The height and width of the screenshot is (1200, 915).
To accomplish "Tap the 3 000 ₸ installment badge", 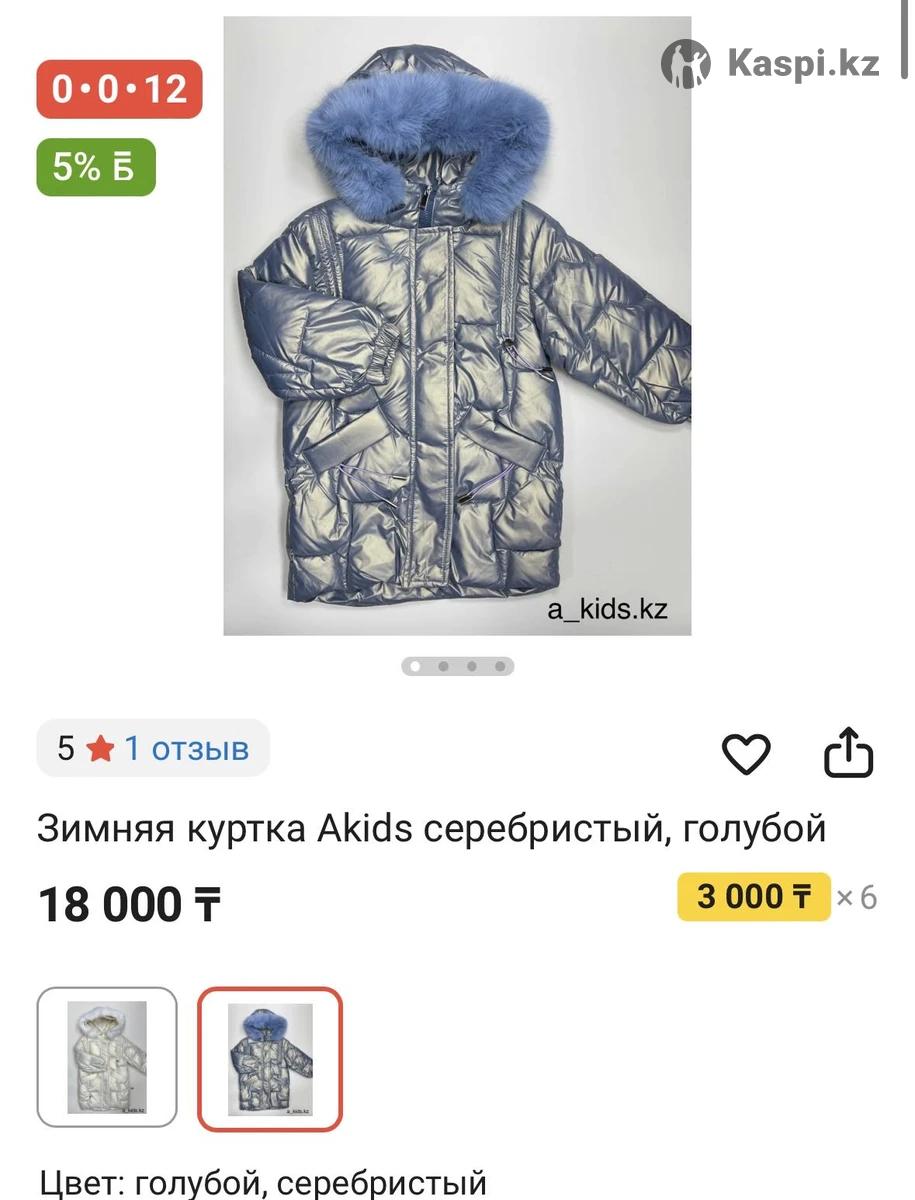I will click(x=754, y=896).
